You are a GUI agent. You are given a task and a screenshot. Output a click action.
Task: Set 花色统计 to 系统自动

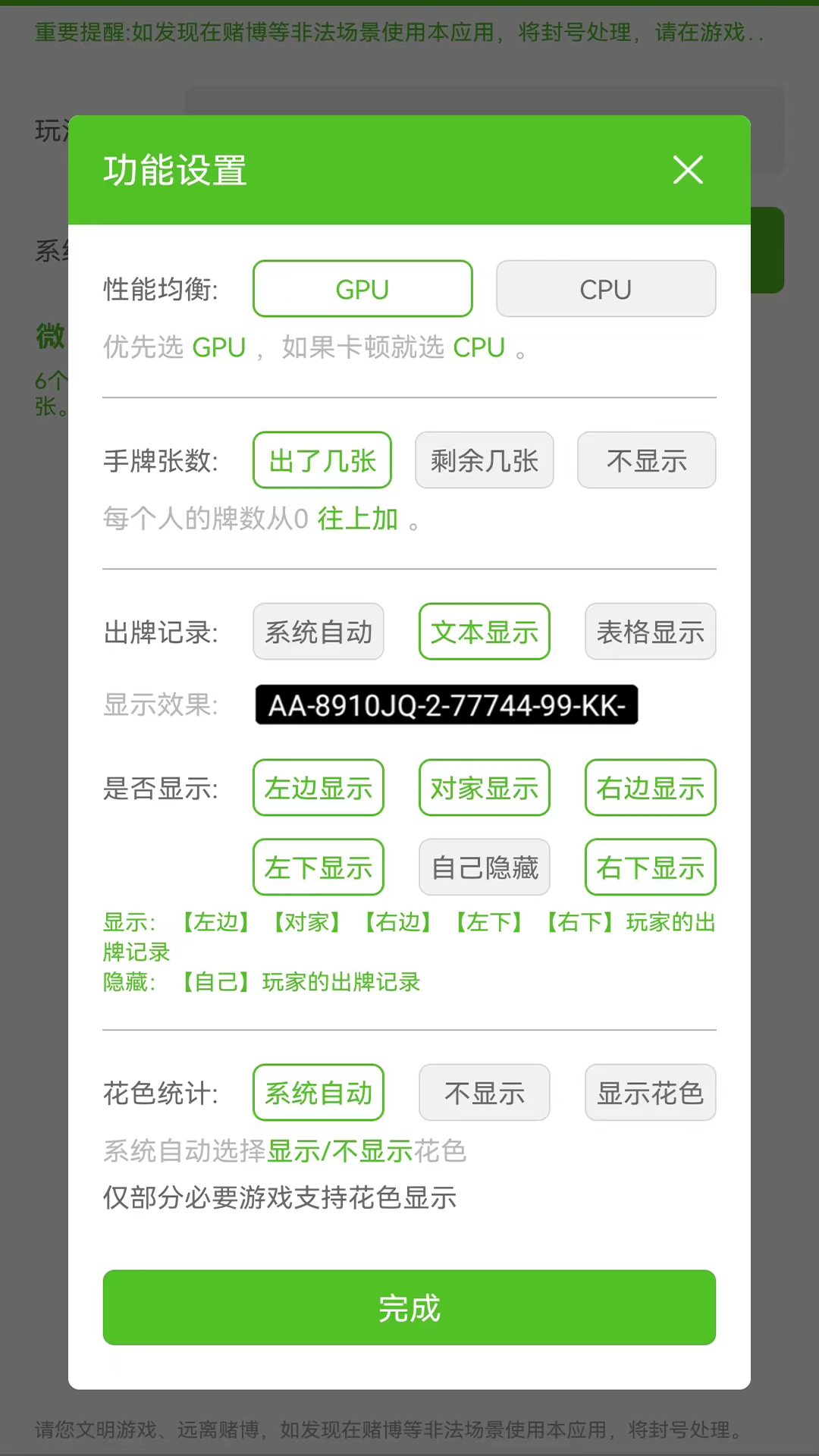click(318, 1092)
